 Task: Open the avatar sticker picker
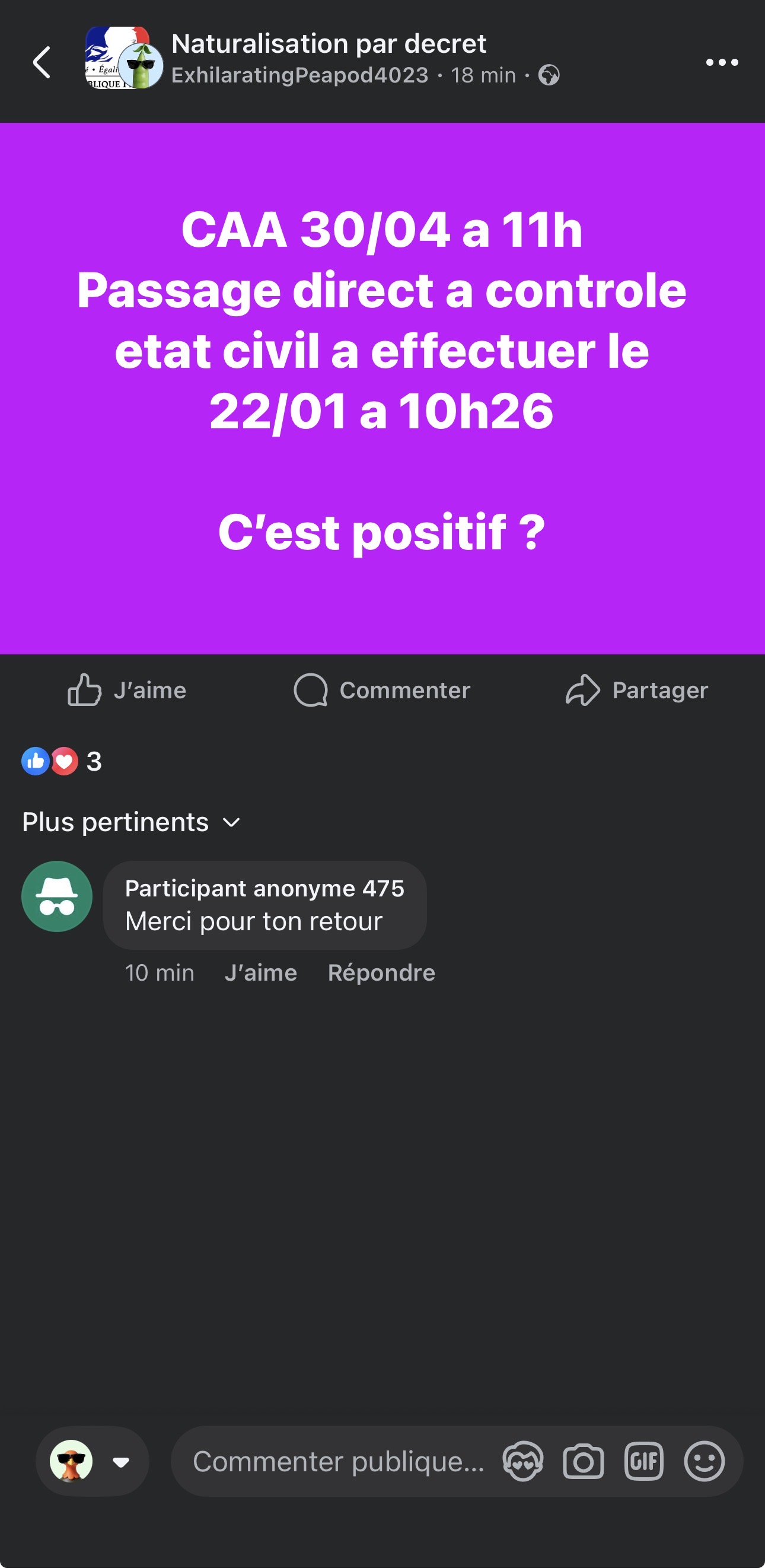[523, 1461]
